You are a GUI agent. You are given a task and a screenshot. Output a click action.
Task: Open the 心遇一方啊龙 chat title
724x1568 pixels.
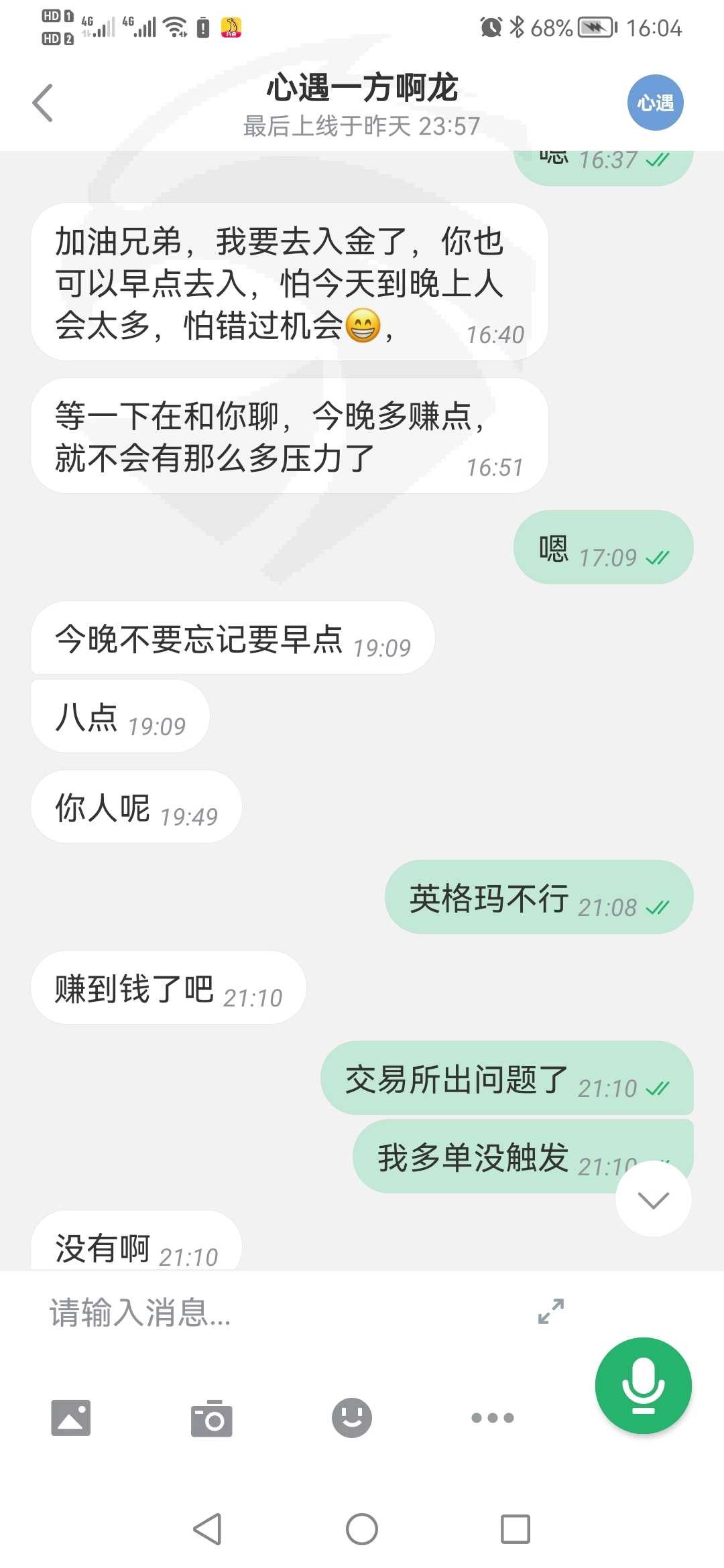point(362,88)
